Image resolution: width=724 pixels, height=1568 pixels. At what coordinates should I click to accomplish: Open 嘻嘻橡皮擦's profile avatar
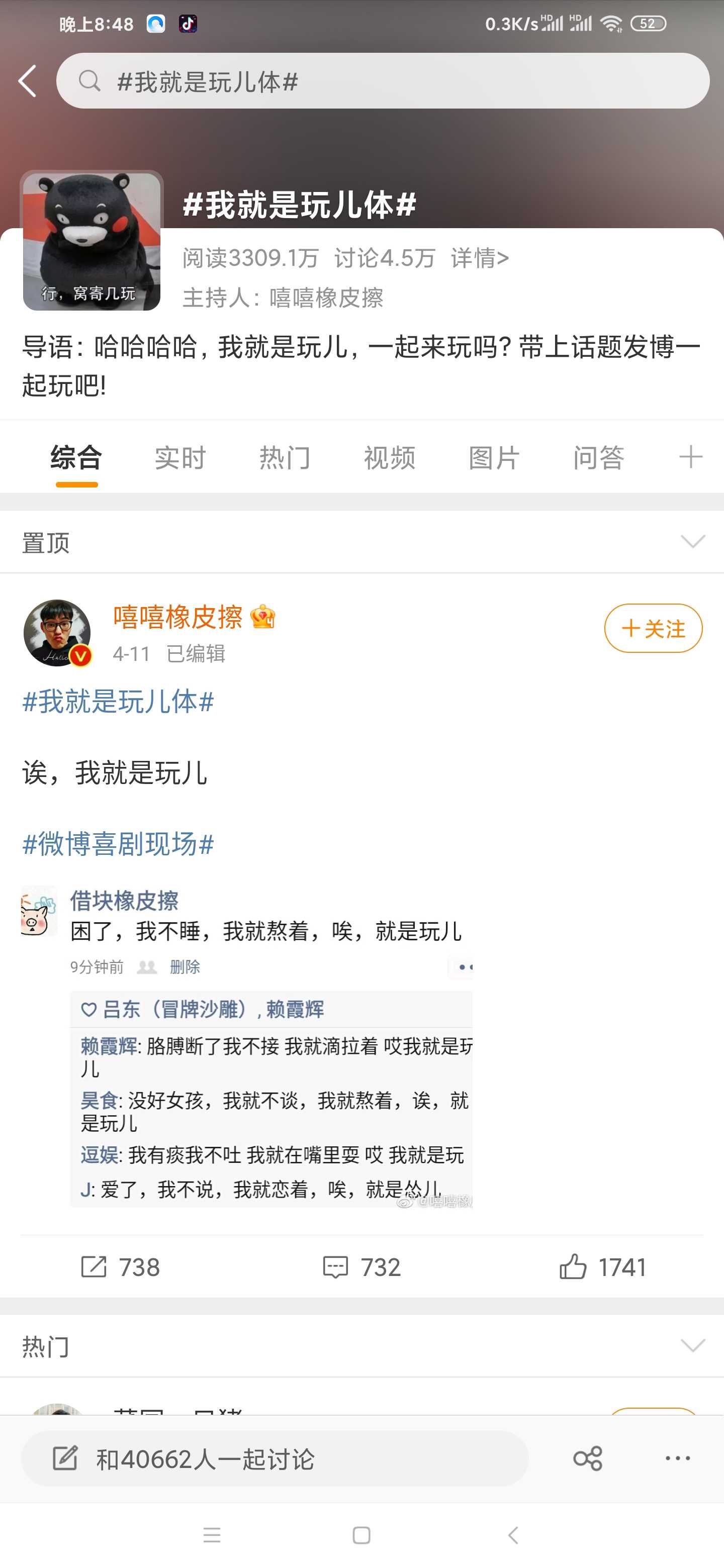click(x=57, y=632)
